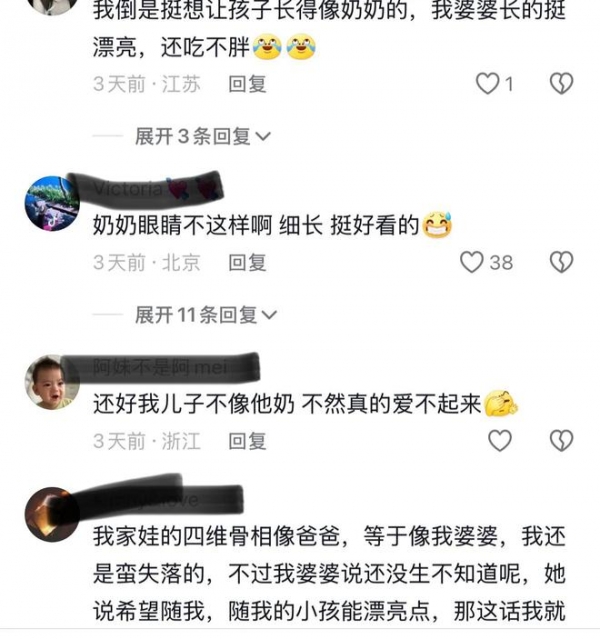Reply to the Beijing comment
The image size is (600, 639).
pos(247,263)
